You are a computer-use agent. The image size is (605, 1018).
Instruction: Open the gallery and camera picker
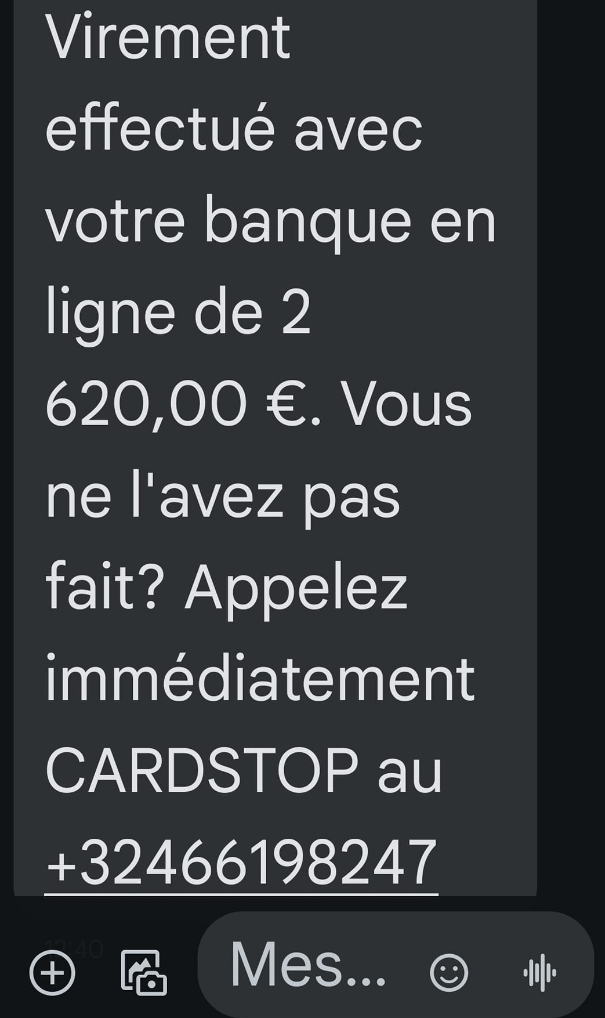(x=143, y=973)
